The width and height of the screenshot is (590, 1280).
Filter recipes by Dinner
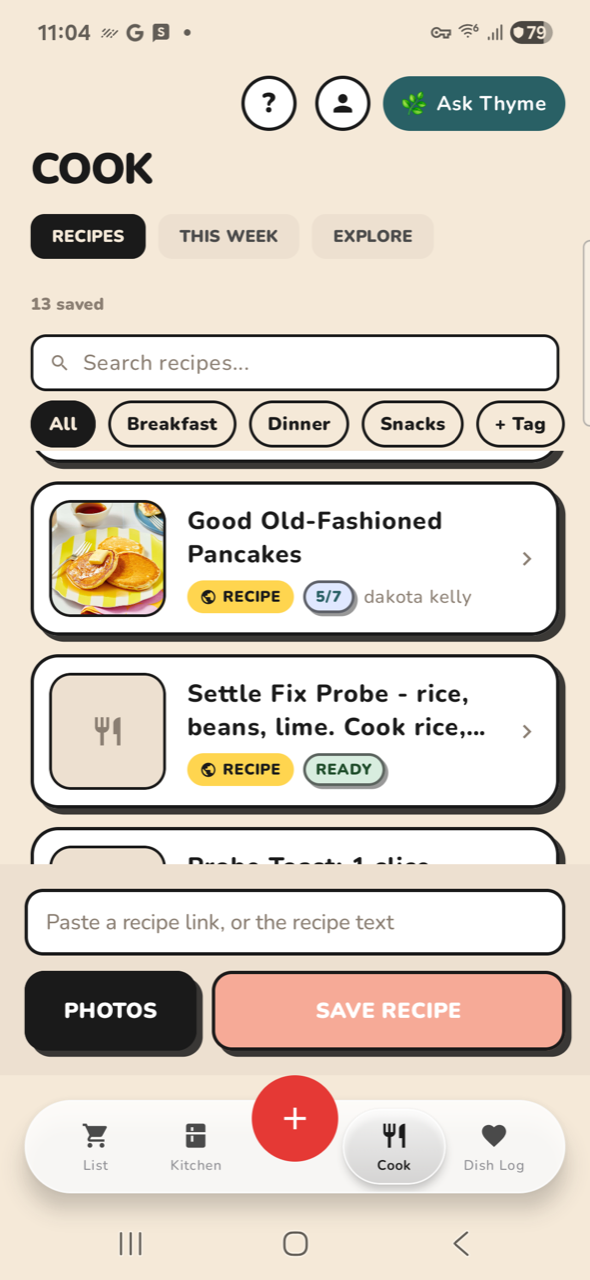point(299,424)
